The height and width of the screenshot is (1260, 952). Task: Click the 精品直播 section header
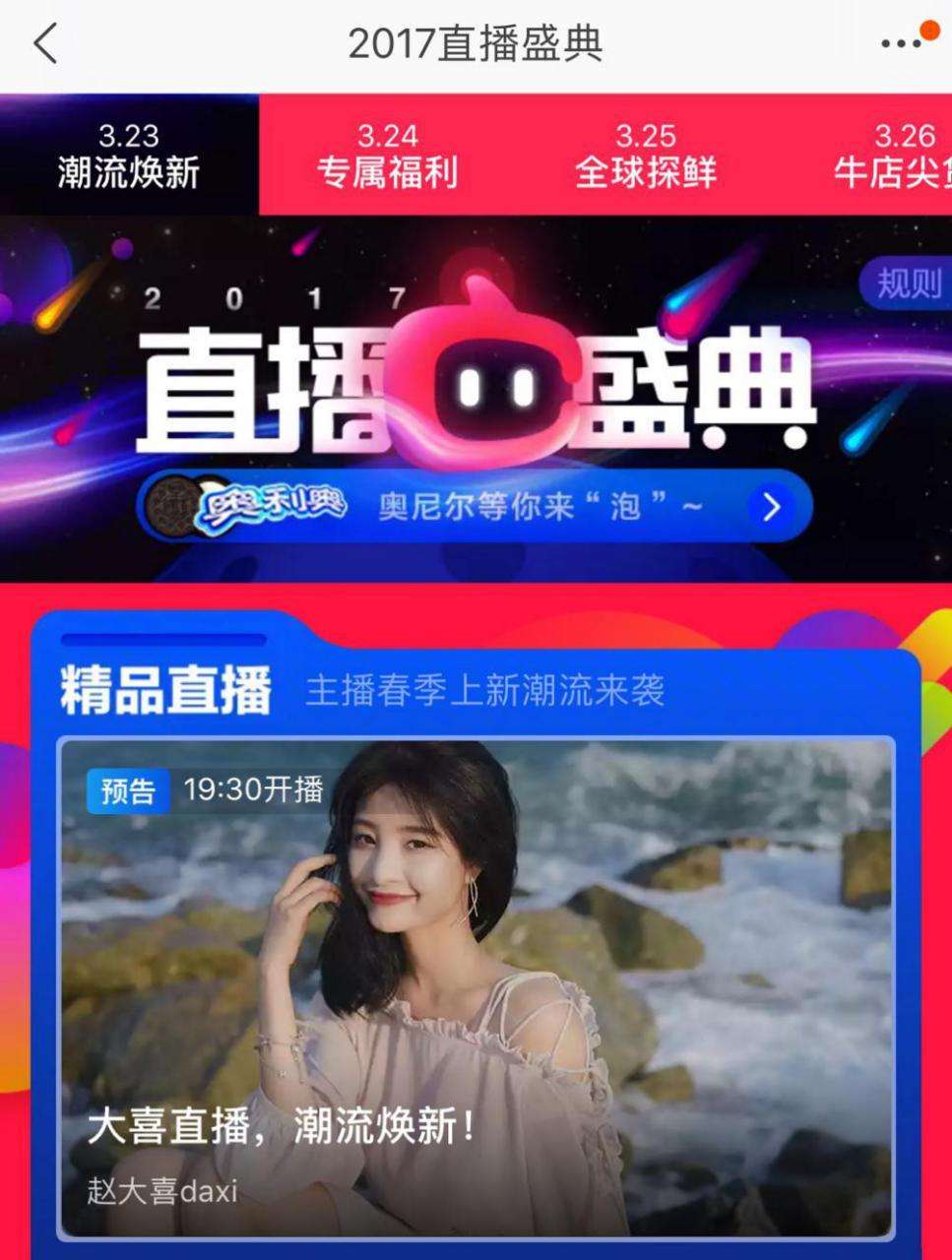pyautogui.click(x=165, y=689)
